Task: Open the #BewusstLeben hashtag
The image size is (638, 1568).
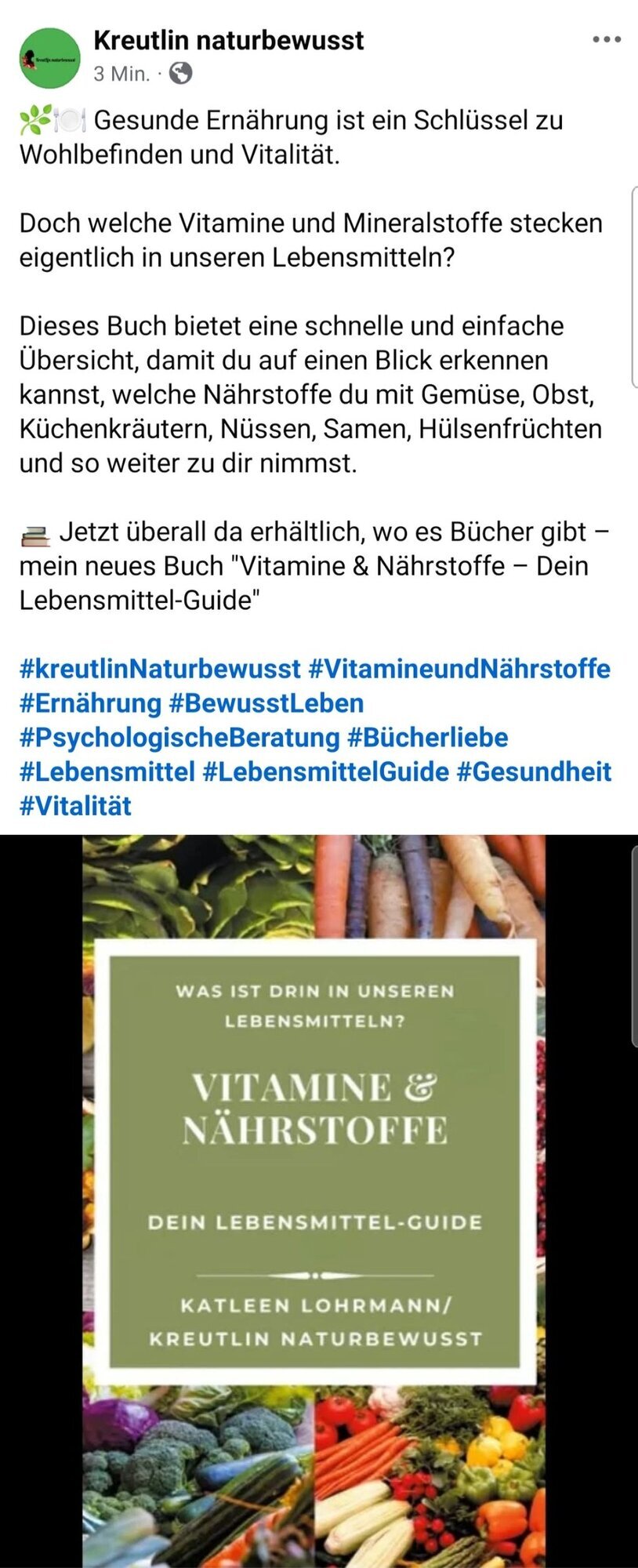Action: click(266, 704)
